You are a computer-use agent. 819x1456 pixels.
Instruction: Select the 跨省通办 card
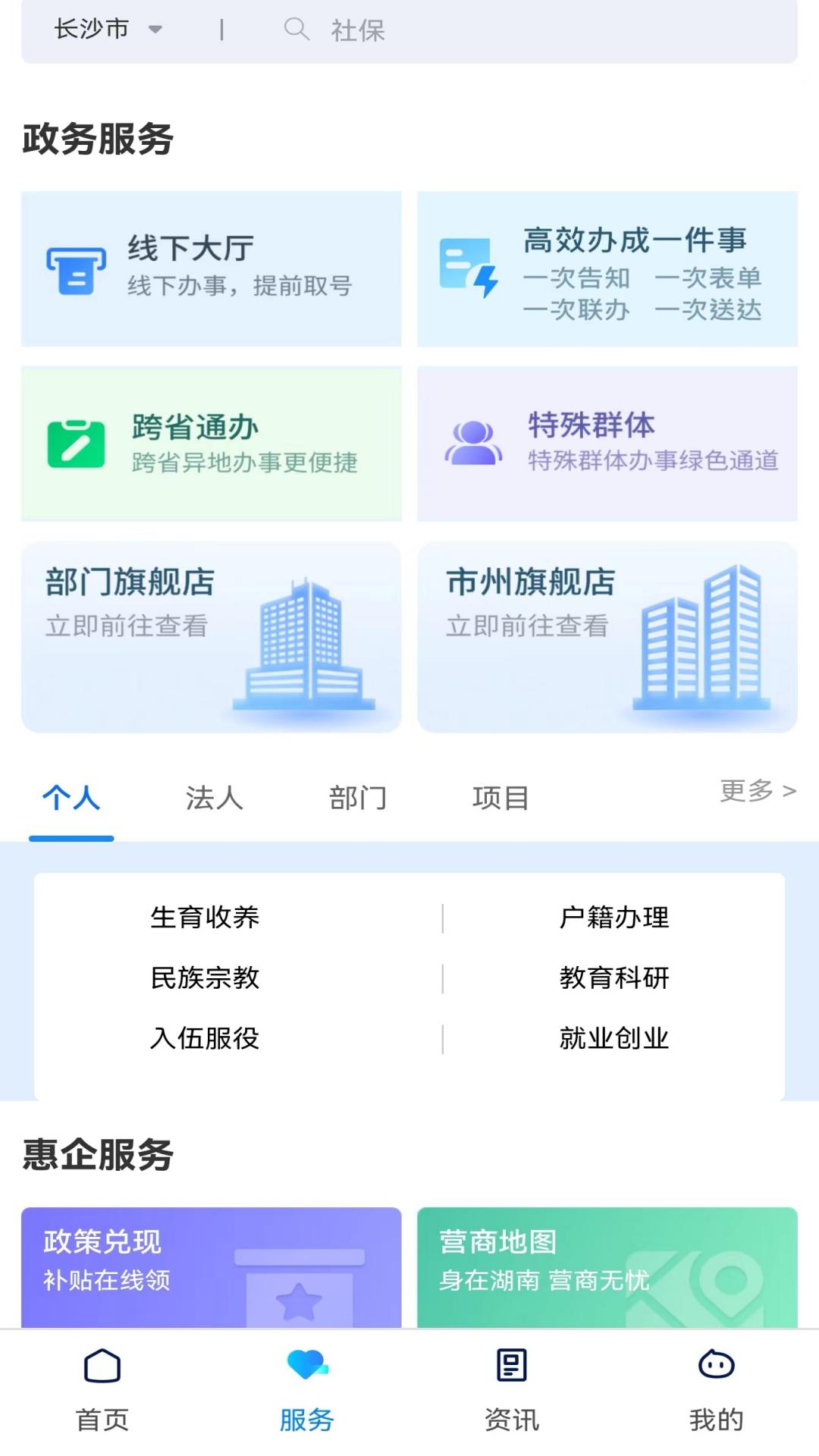tap(211, 443)
